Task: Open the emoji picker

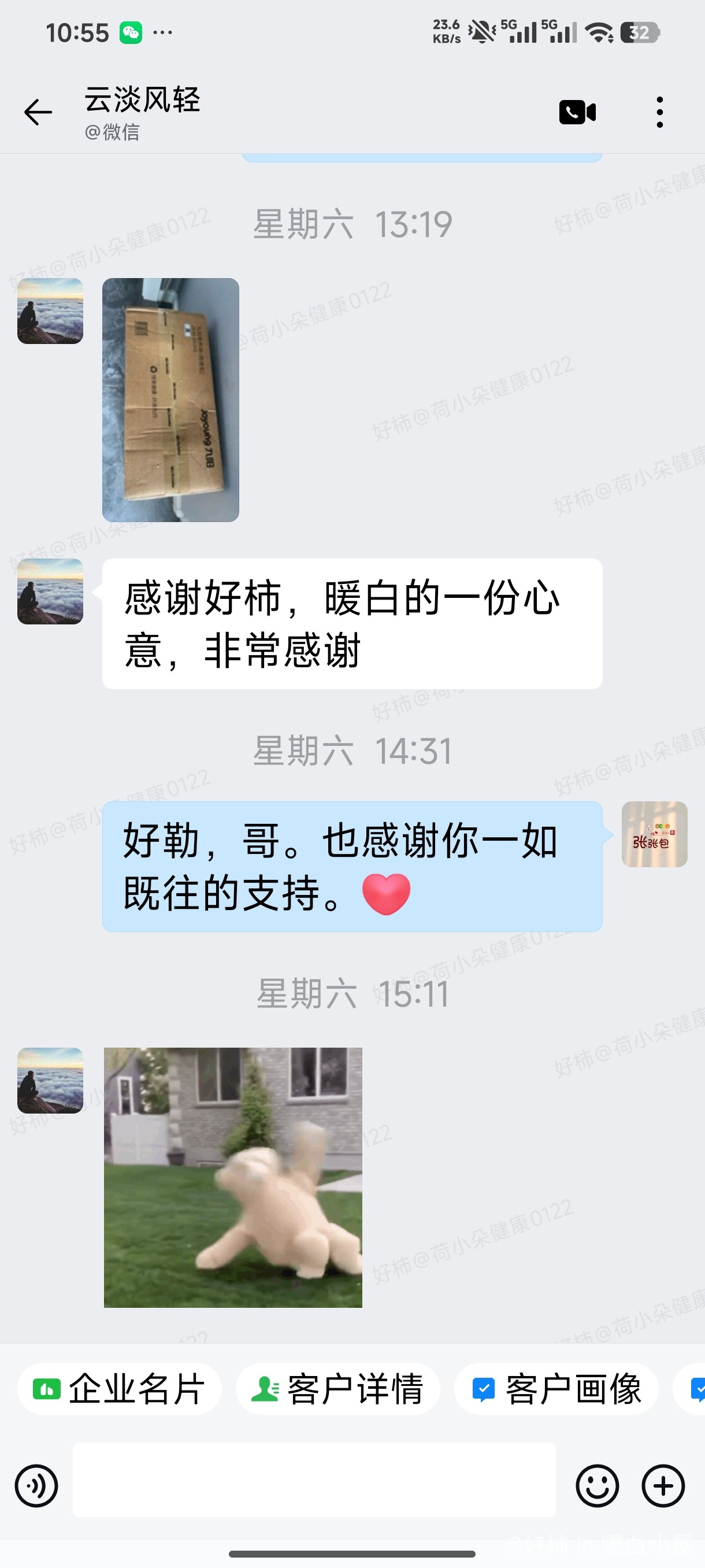Action: point(598,1486)
